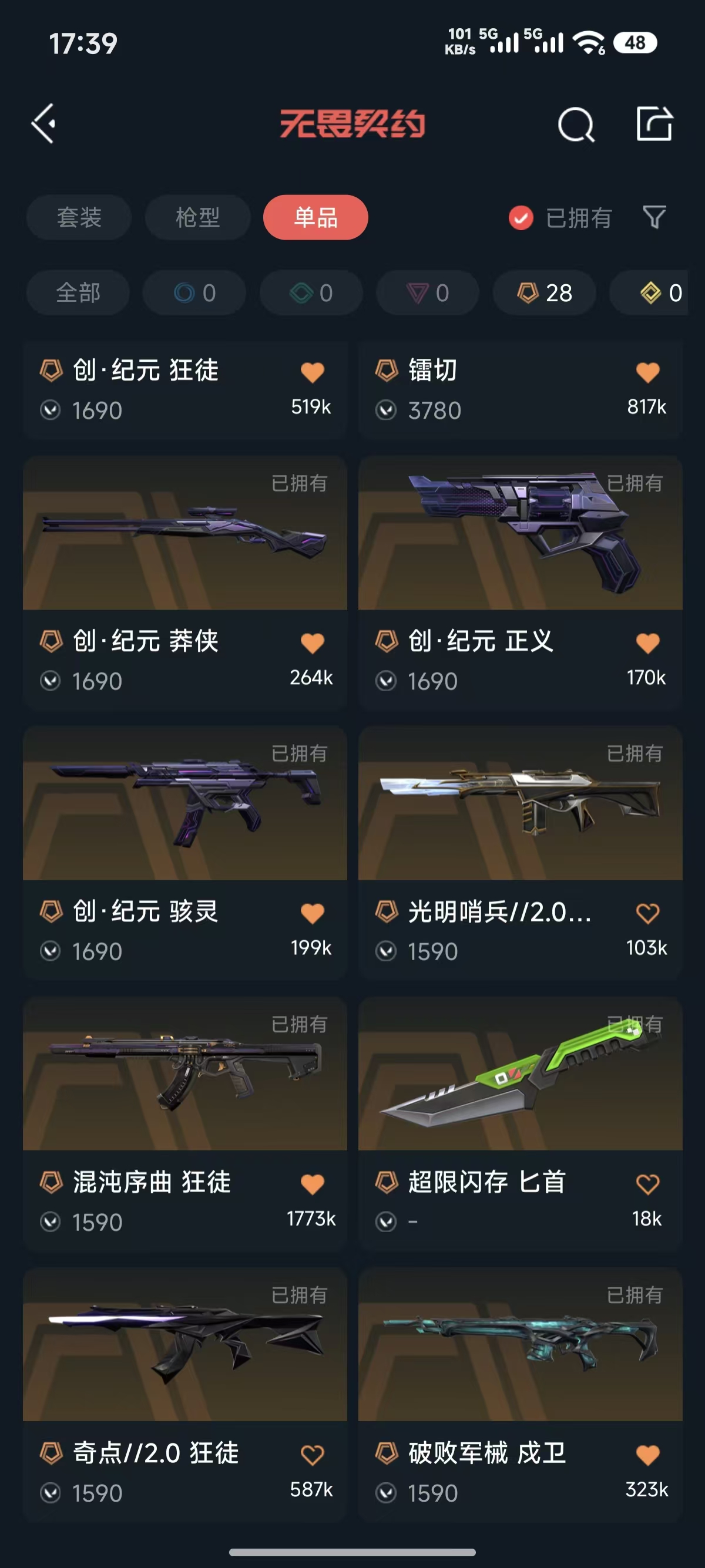This screenshot has height=1568, width=705.
Task: Select the 单品 tab
Action: click(x=315, y=217)
